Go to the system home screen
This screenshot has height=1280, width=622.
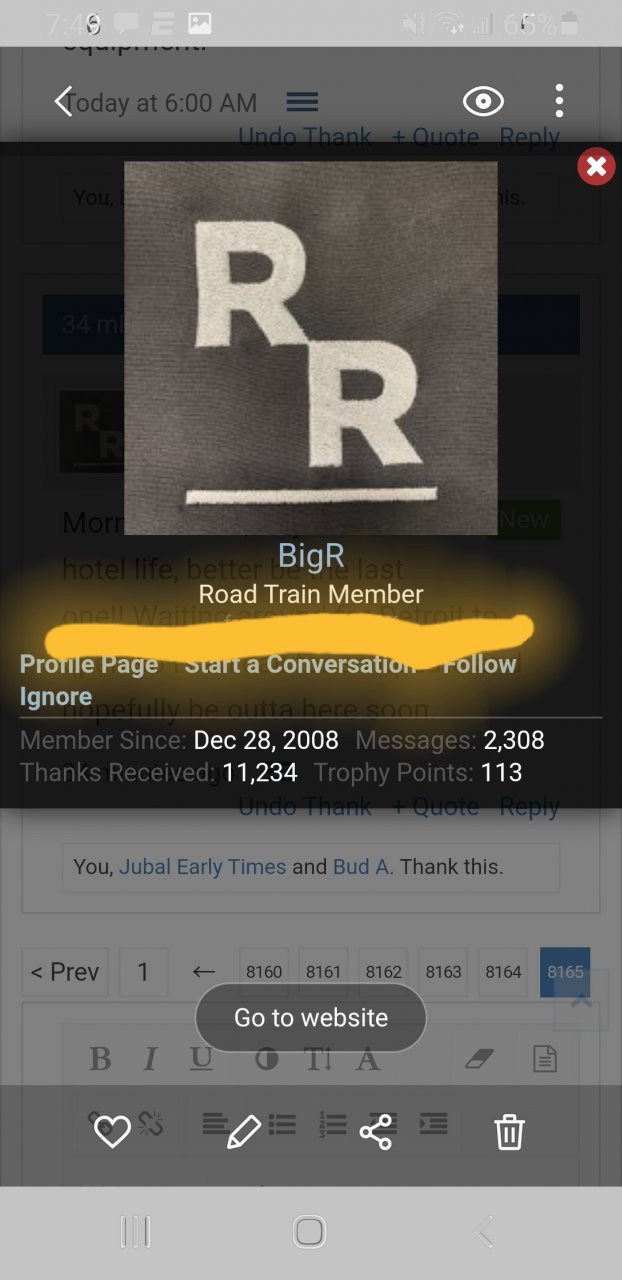point(310,1231)
